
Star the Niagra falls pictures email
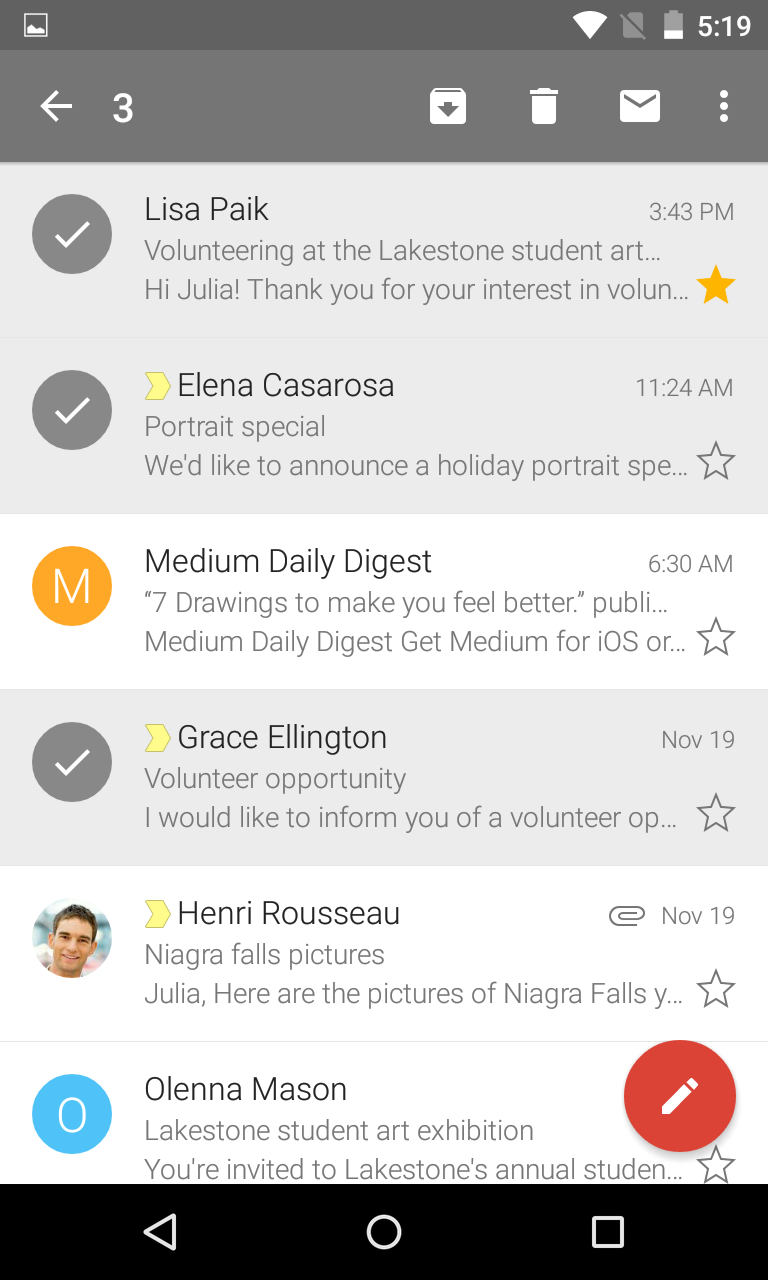[x=716, y=989]
